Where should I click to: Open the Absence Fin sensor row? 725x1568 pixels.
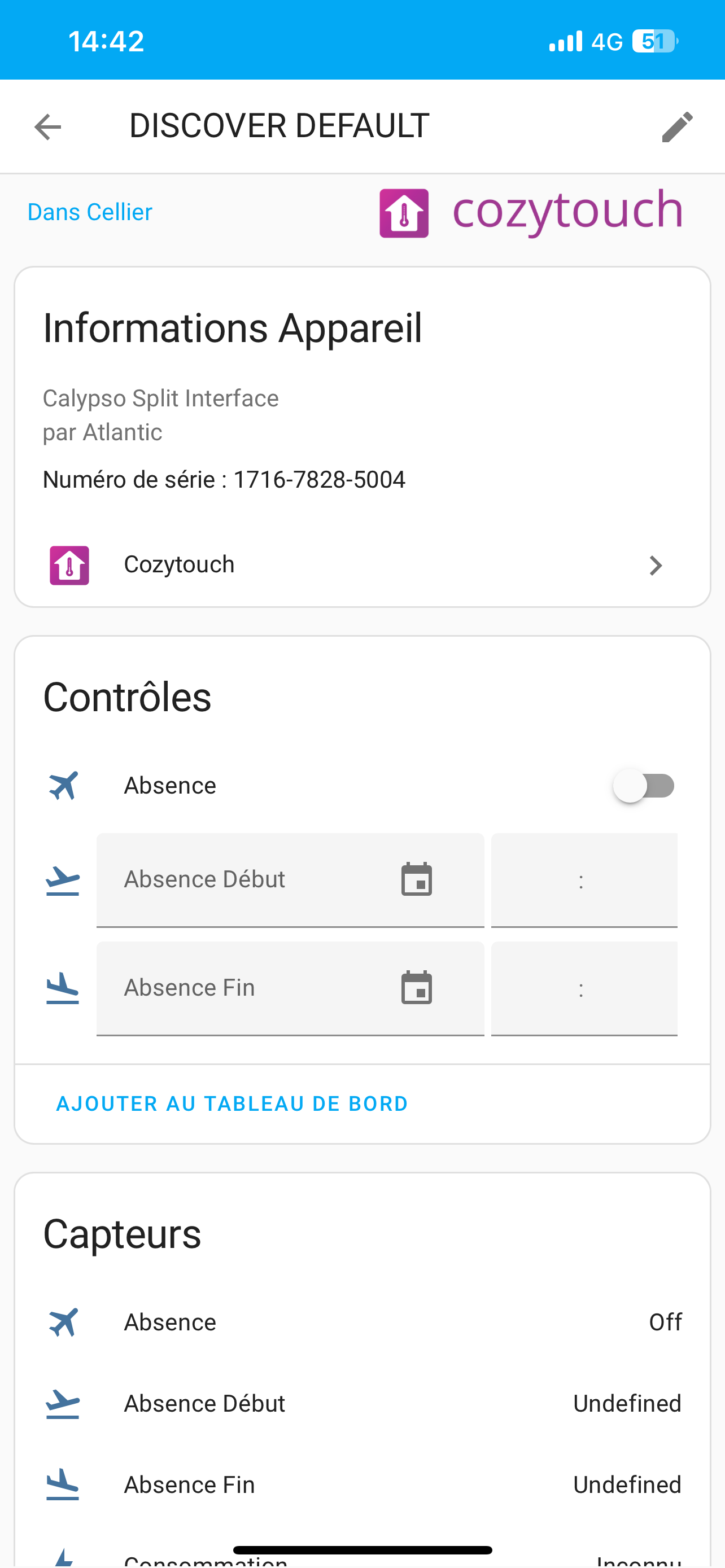coord(362,1484)
